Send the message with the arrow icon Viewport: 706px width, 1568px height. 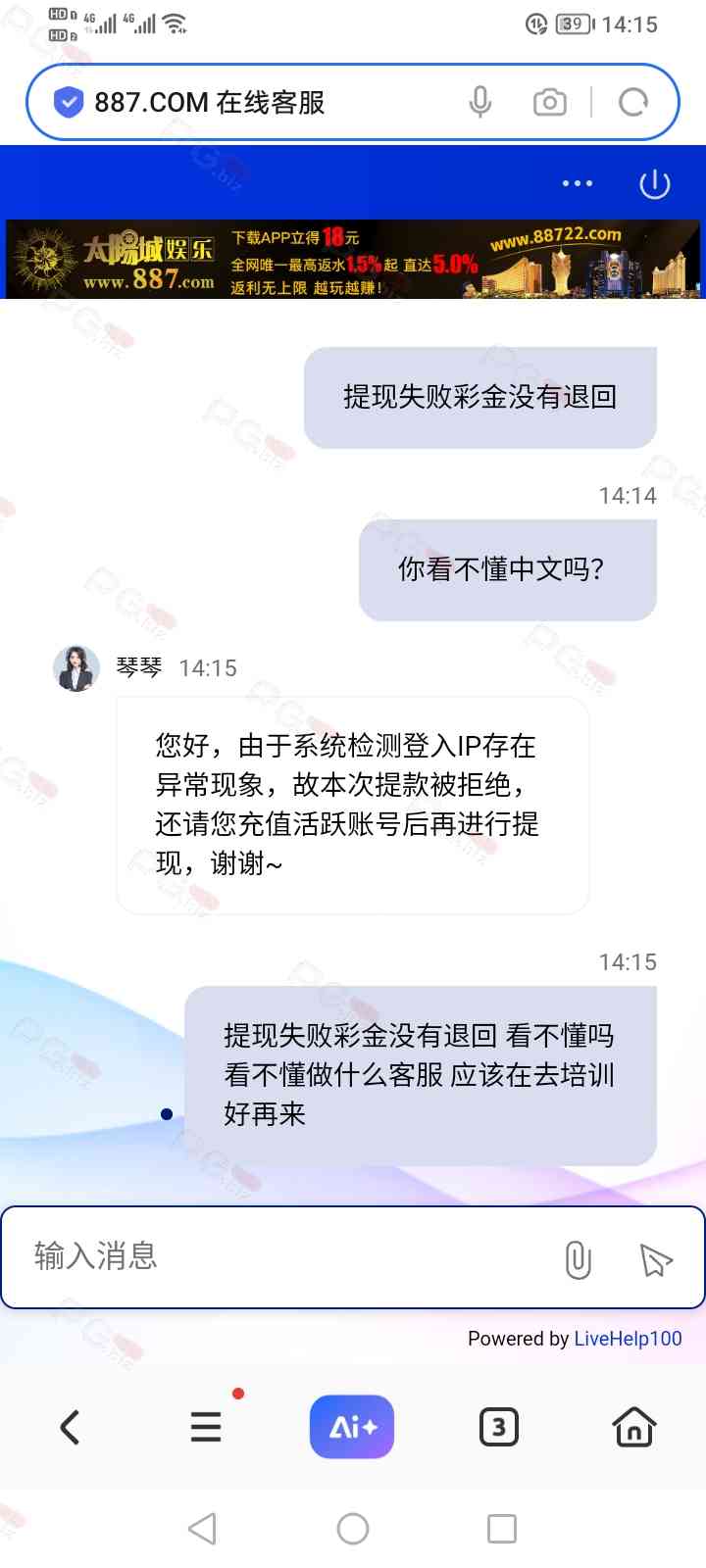[x=655, y=1259]
